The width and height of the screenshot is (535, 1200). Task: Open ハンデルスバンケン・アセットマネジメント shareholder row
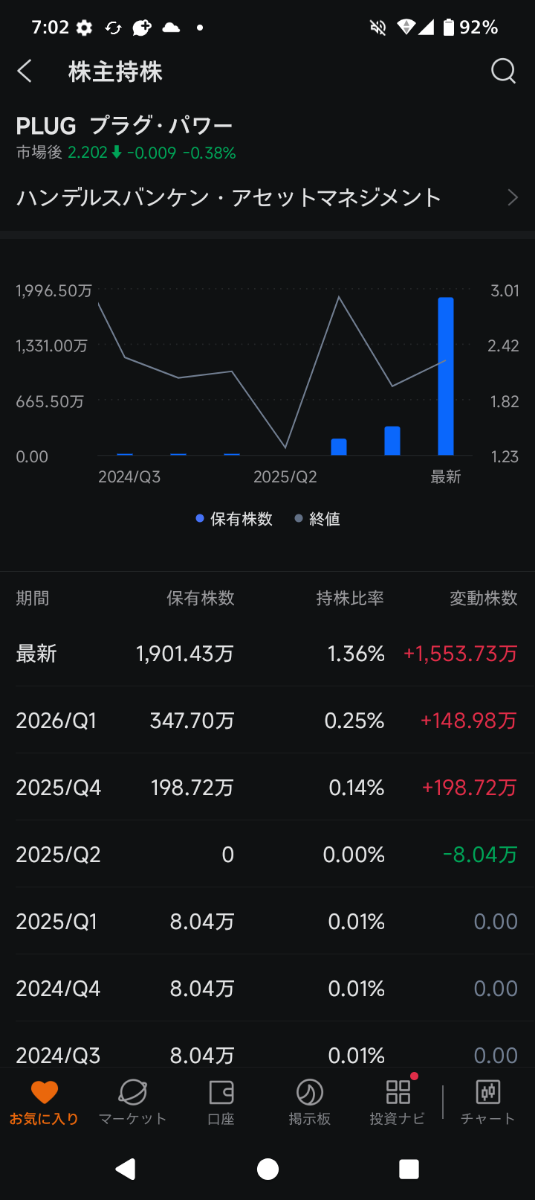pyautogui.click(x=267, y=197)
